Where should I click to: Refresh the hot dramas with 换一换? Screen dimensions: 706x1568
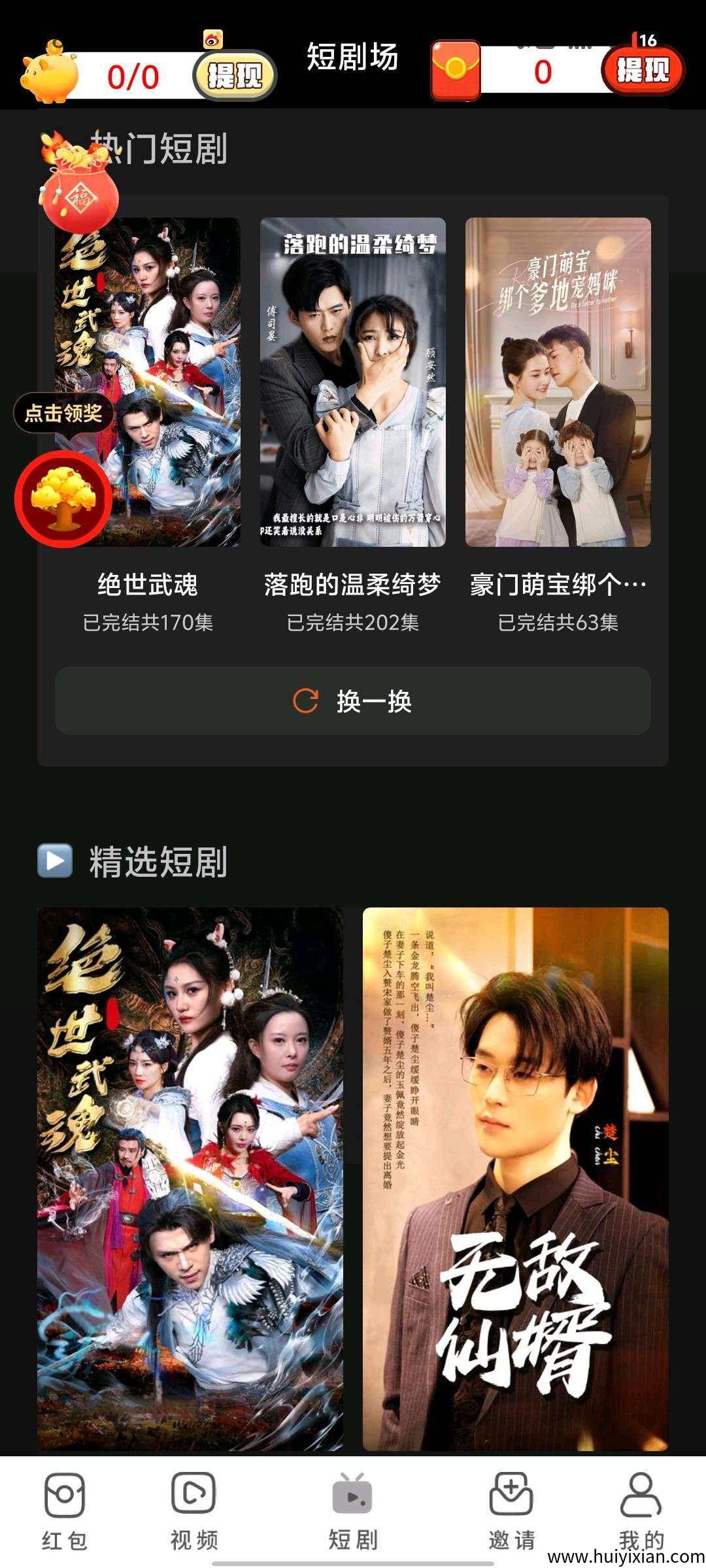352,701
